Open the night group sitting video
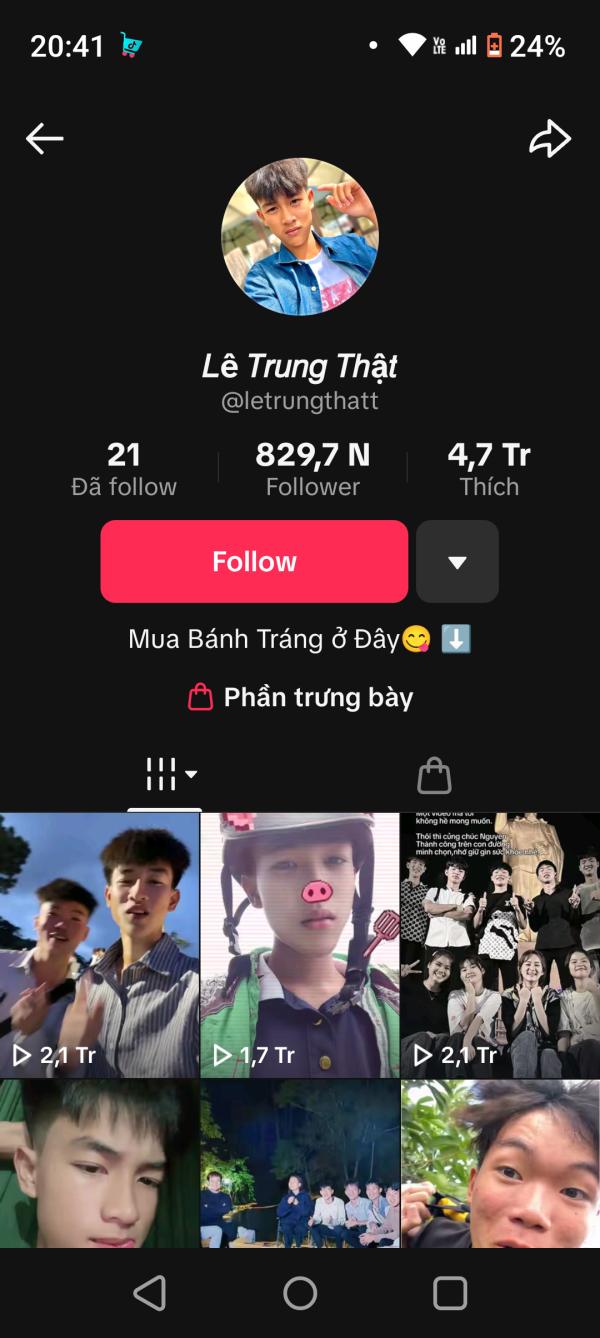Screen dimensions: 600x1338 [300, 1164]
